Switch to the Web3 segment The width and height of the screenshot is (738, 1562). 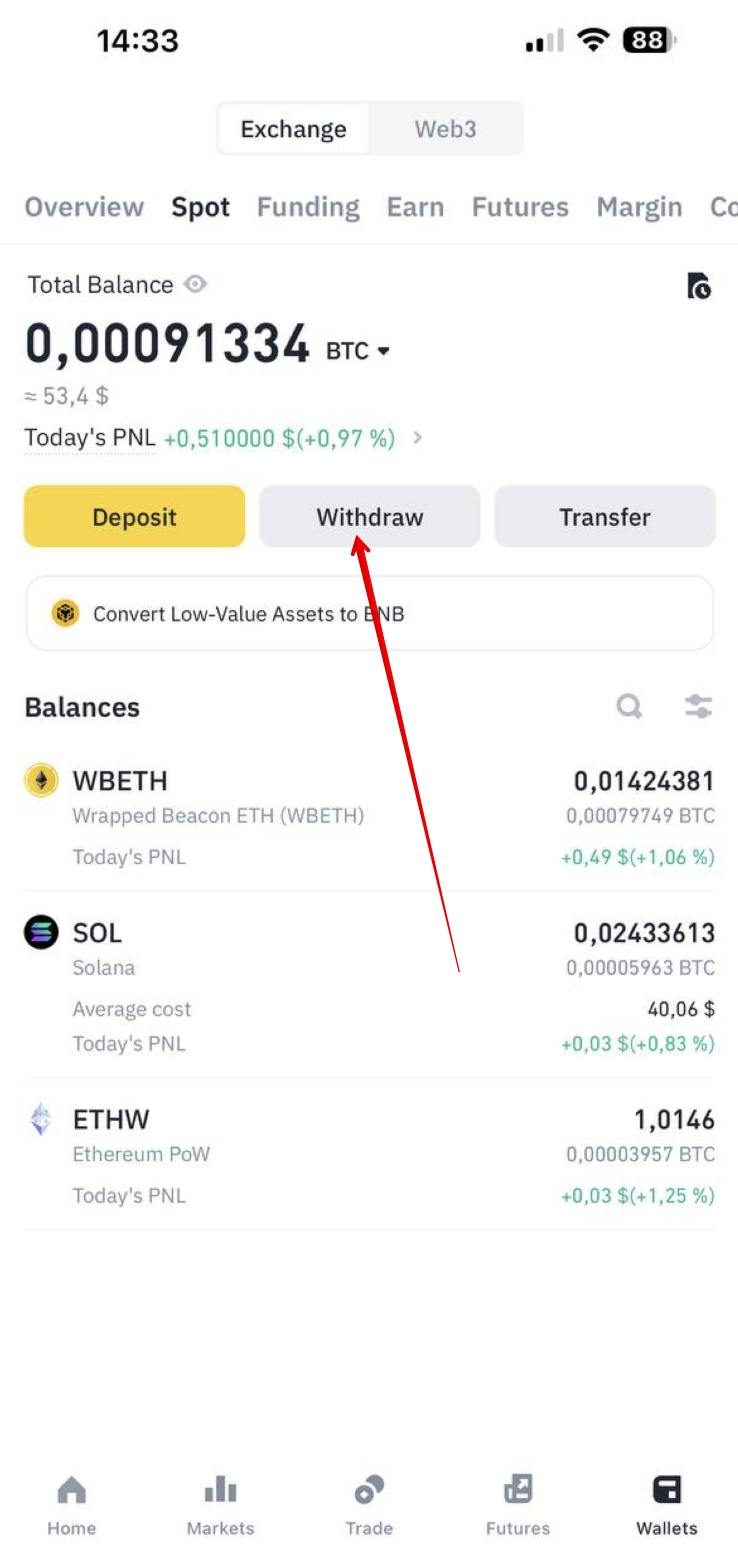445,129
